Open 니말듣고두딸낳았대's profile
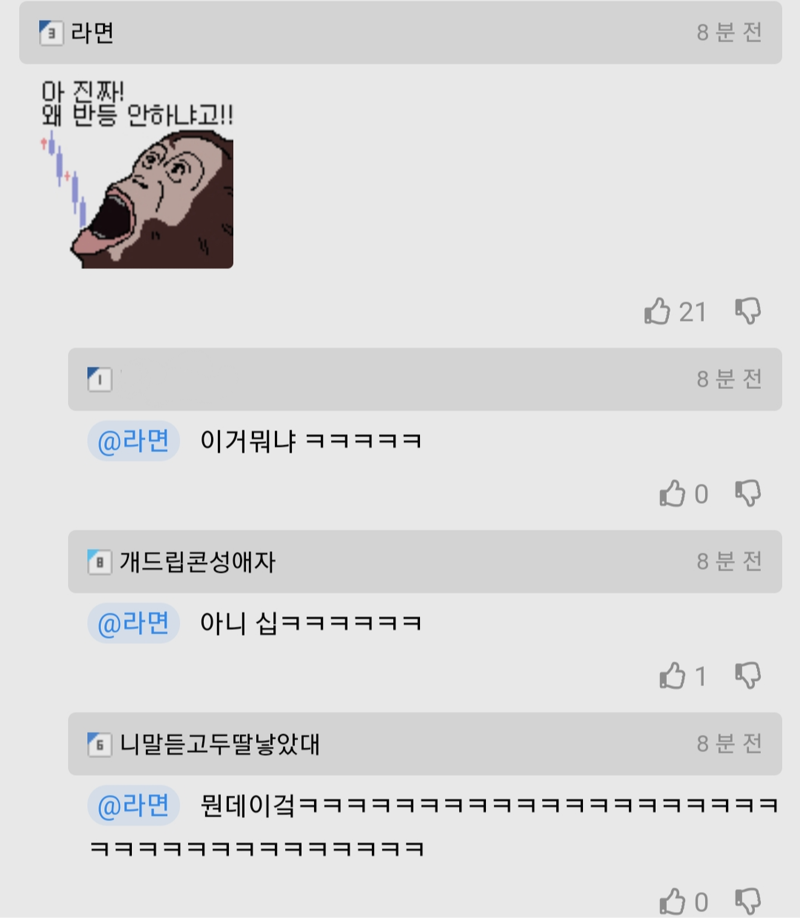Screen dimensions: 800x918 click(x=219, y=745)
